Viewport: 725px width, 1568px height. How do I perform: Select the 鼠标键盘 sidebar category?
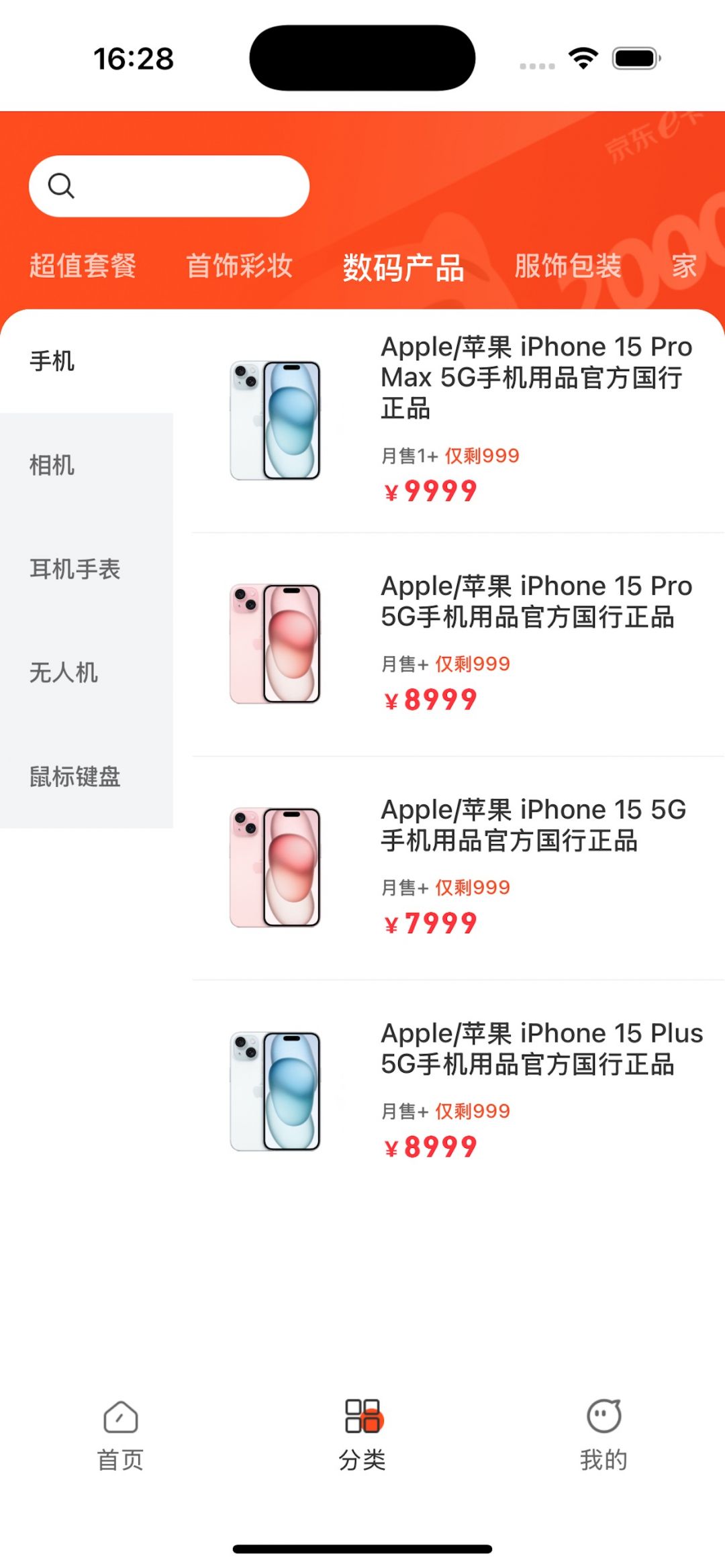click(87, 776)
